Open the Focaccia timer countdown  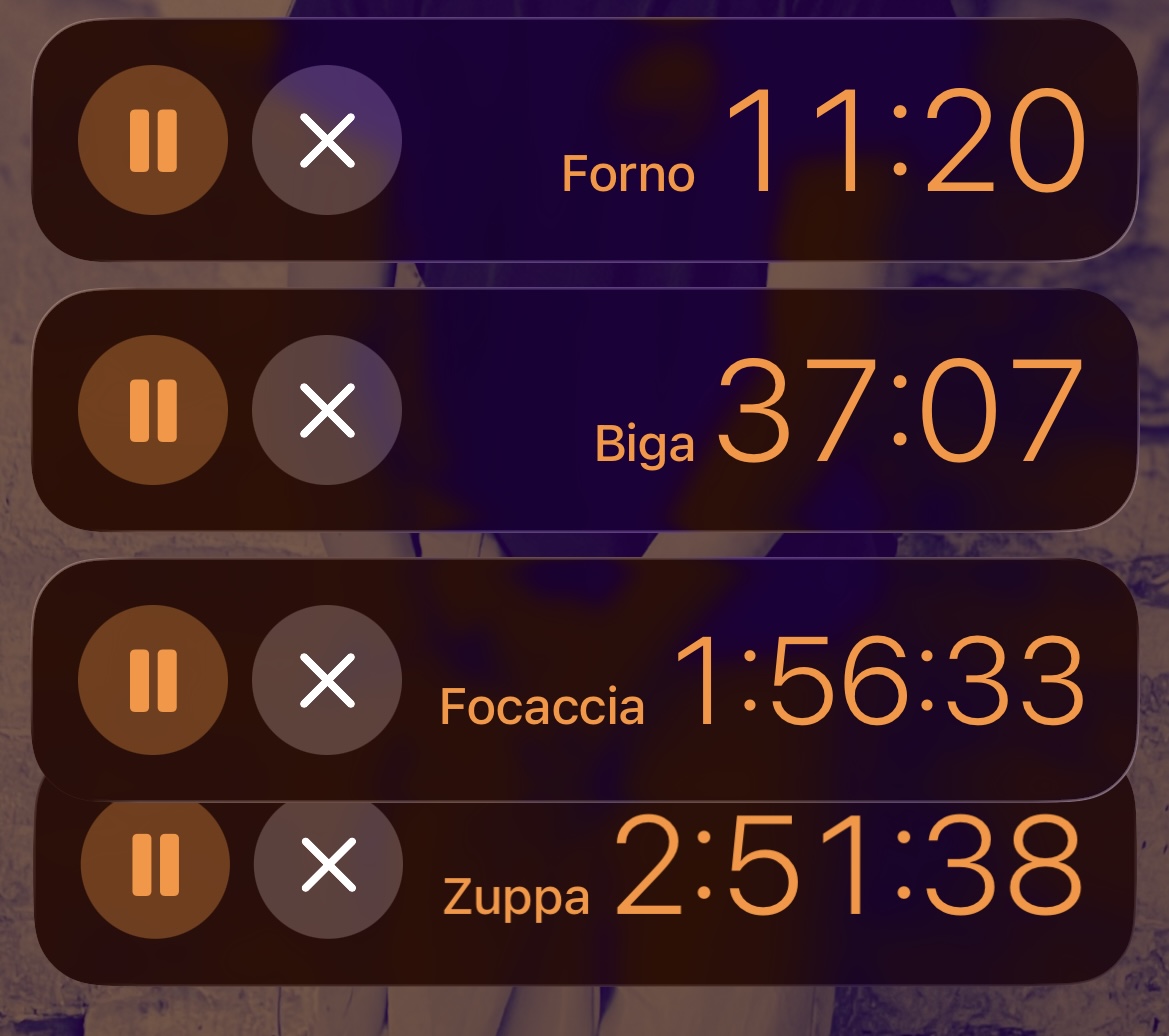[x=878, y=682]
